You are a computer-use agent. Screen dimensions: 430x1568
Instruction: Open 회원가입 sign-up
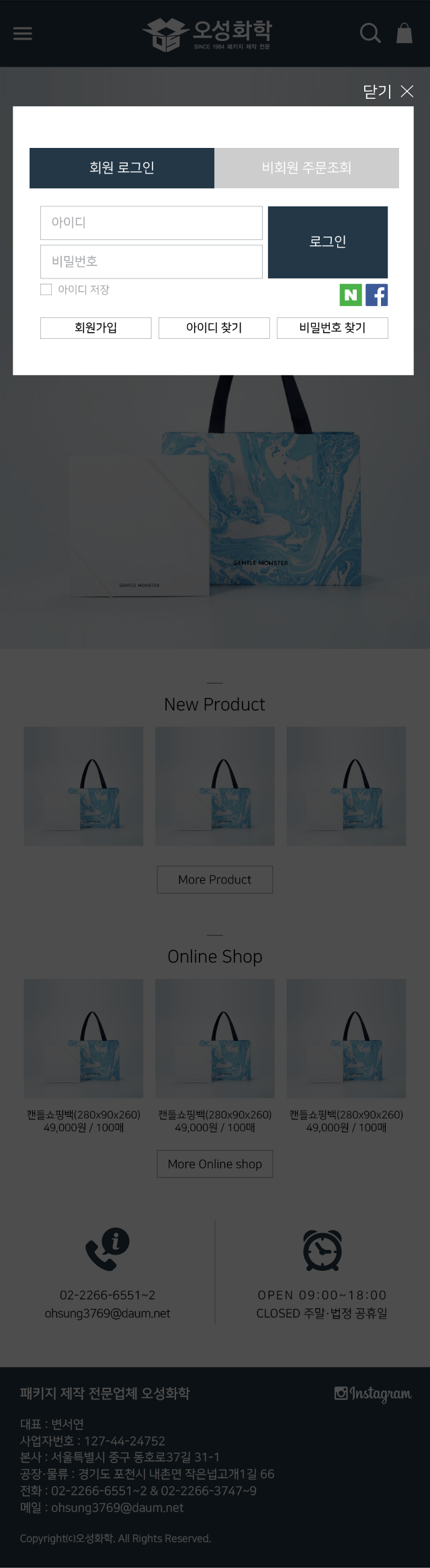coord(95,327)
